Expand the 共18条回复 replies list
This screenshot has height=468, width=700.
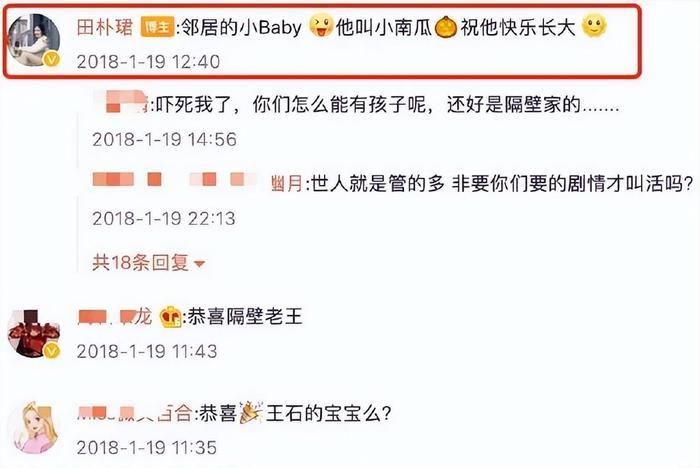coord(148,263)
